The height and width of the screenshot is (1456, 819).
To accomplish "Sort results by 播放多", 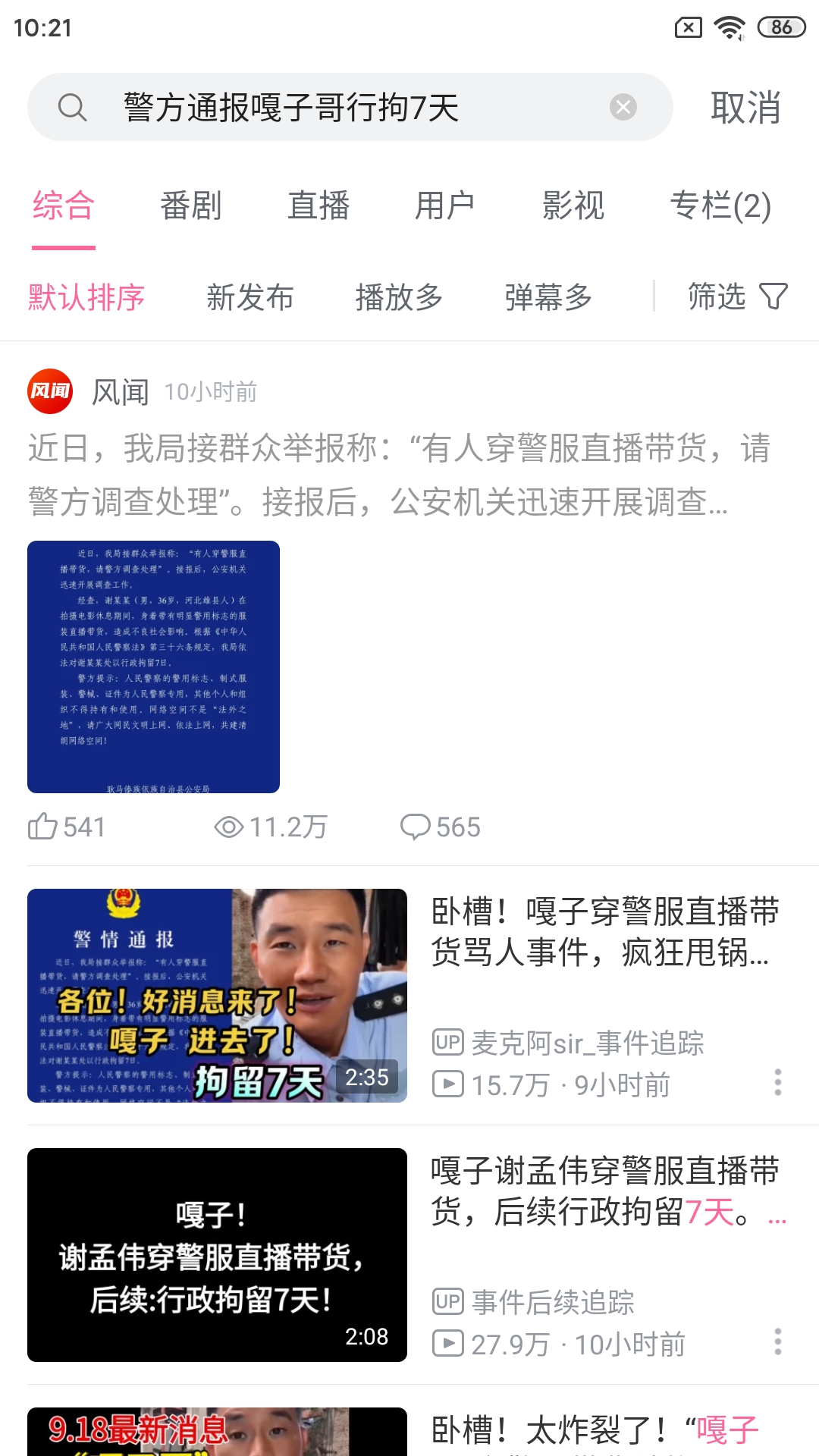I will (x=399, y=297).
